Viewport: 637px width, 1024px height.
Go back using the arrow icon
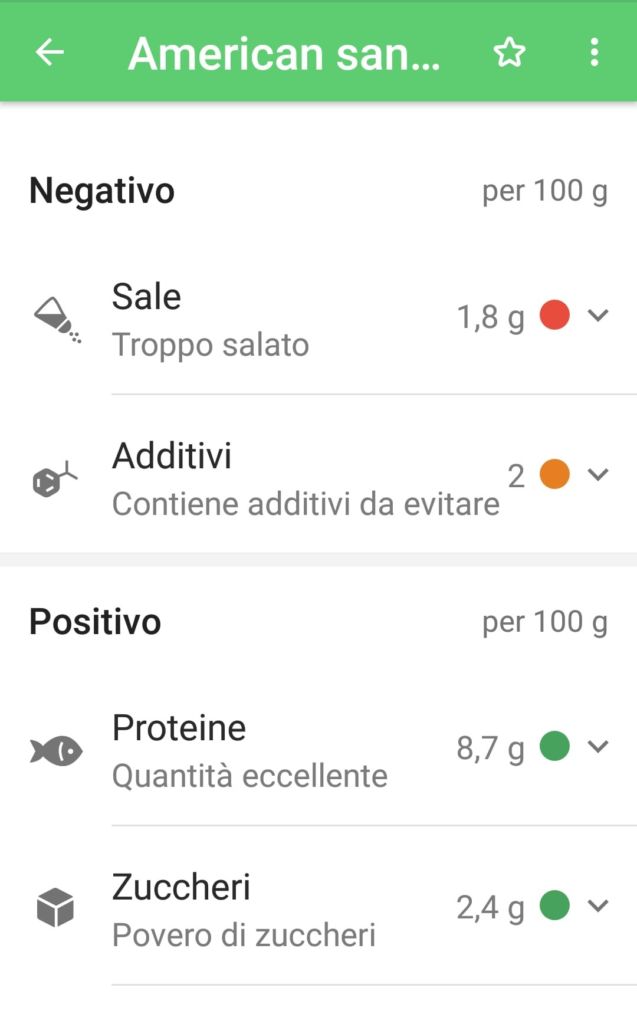(x=49, y=53)
